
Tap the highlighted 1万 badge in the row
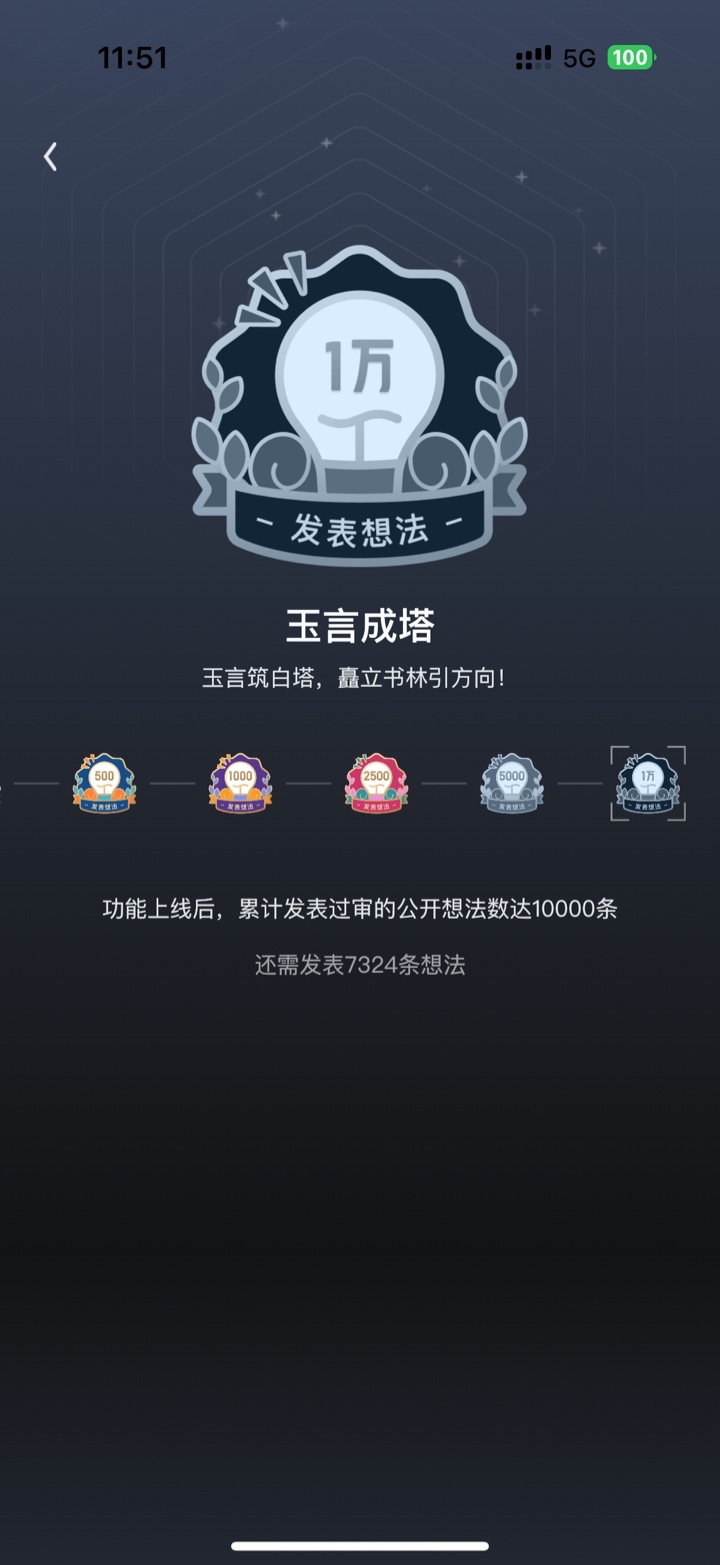[648, 783]
